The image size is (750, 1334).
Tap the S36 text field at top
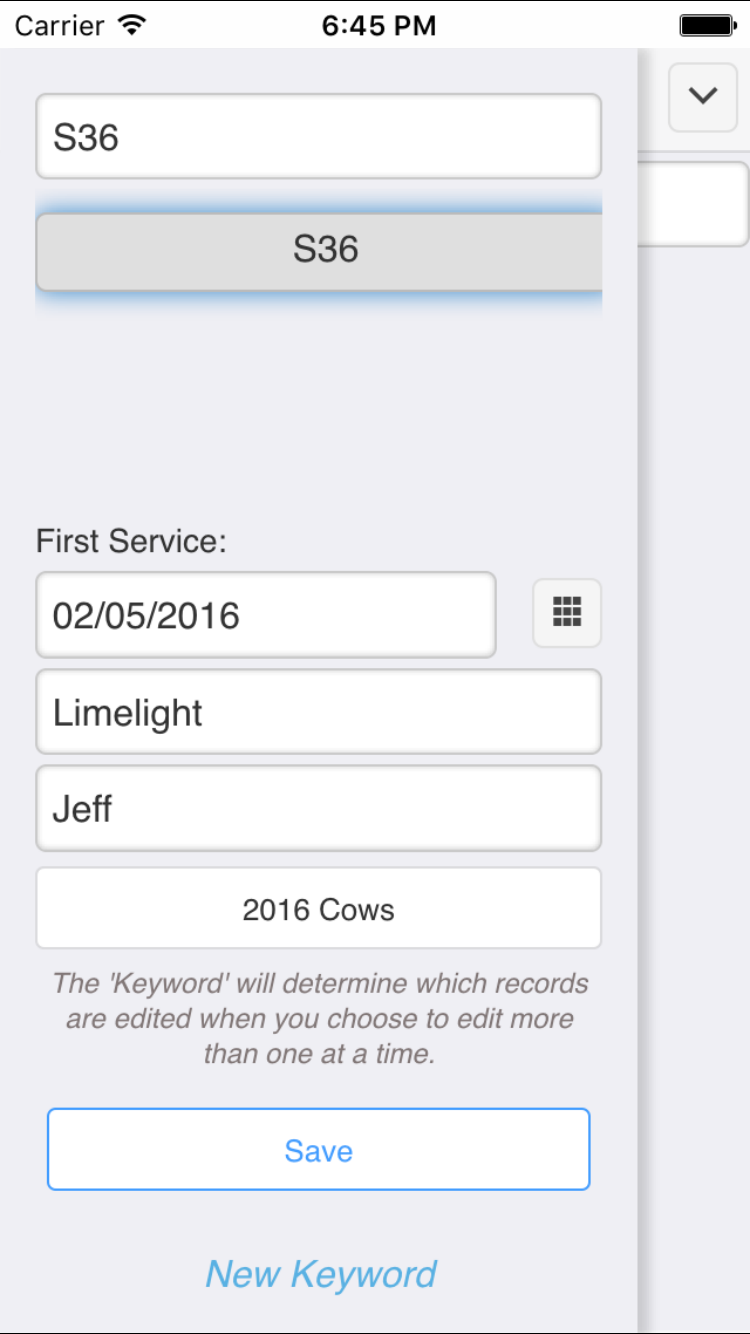pyautogui.click(x=318, y=136)
